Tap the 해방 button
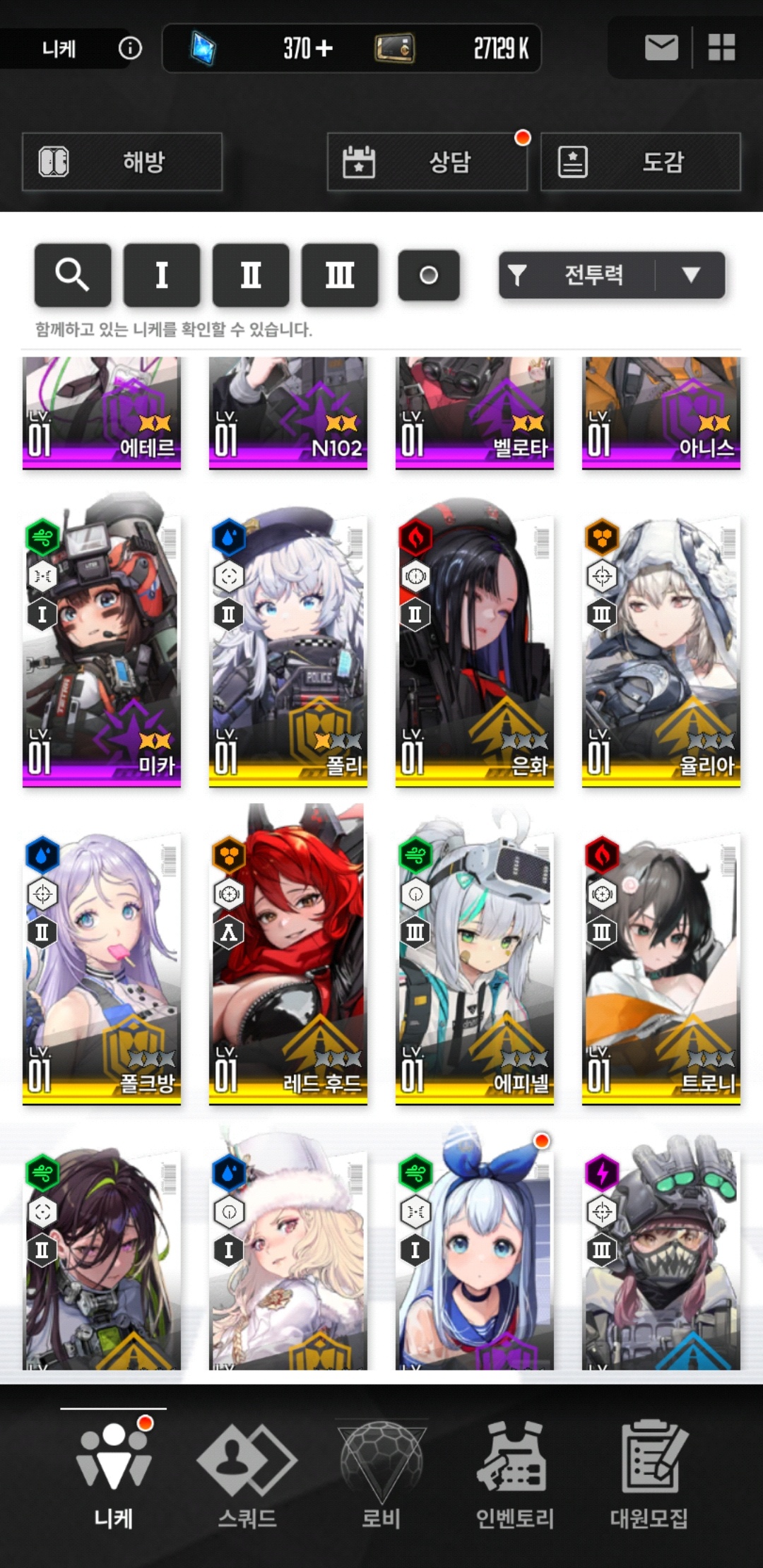Image resolution: width=763 pixels, height=1568 pixels. [122, 162]
